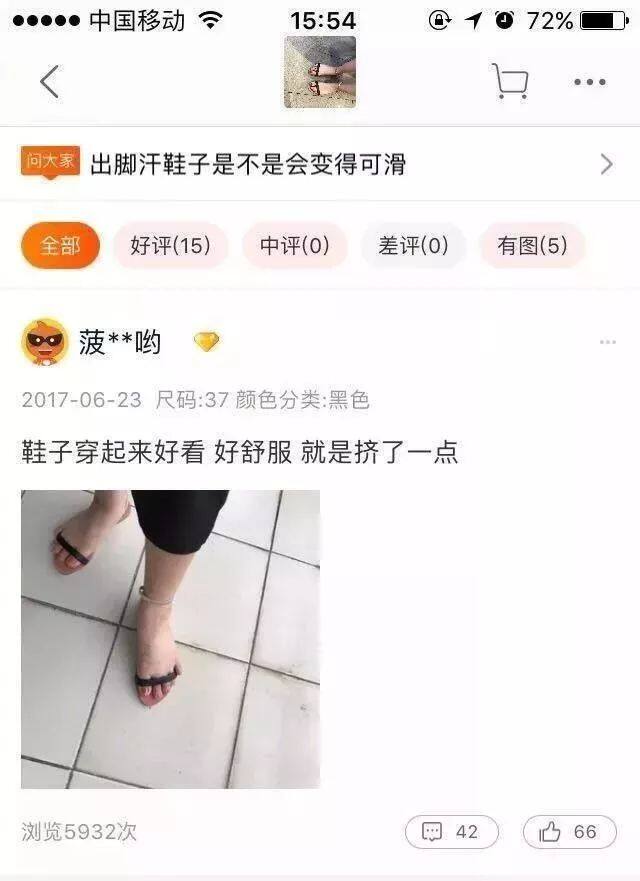Open the three-dot overflow menu in header
The width and height of the screenshot is (640, 881).
(x=589, y=82)
